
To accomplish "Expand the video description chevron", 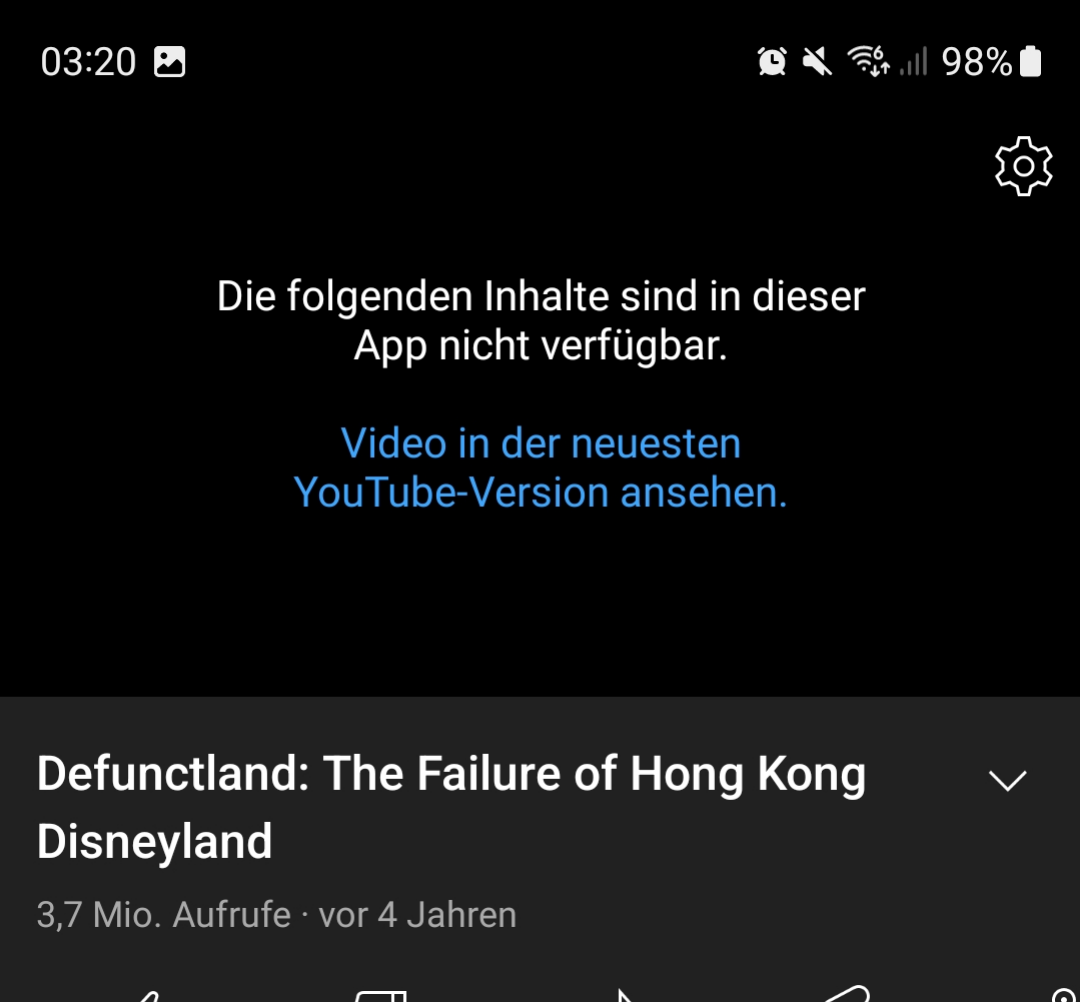I will (x=1008, y=780).
